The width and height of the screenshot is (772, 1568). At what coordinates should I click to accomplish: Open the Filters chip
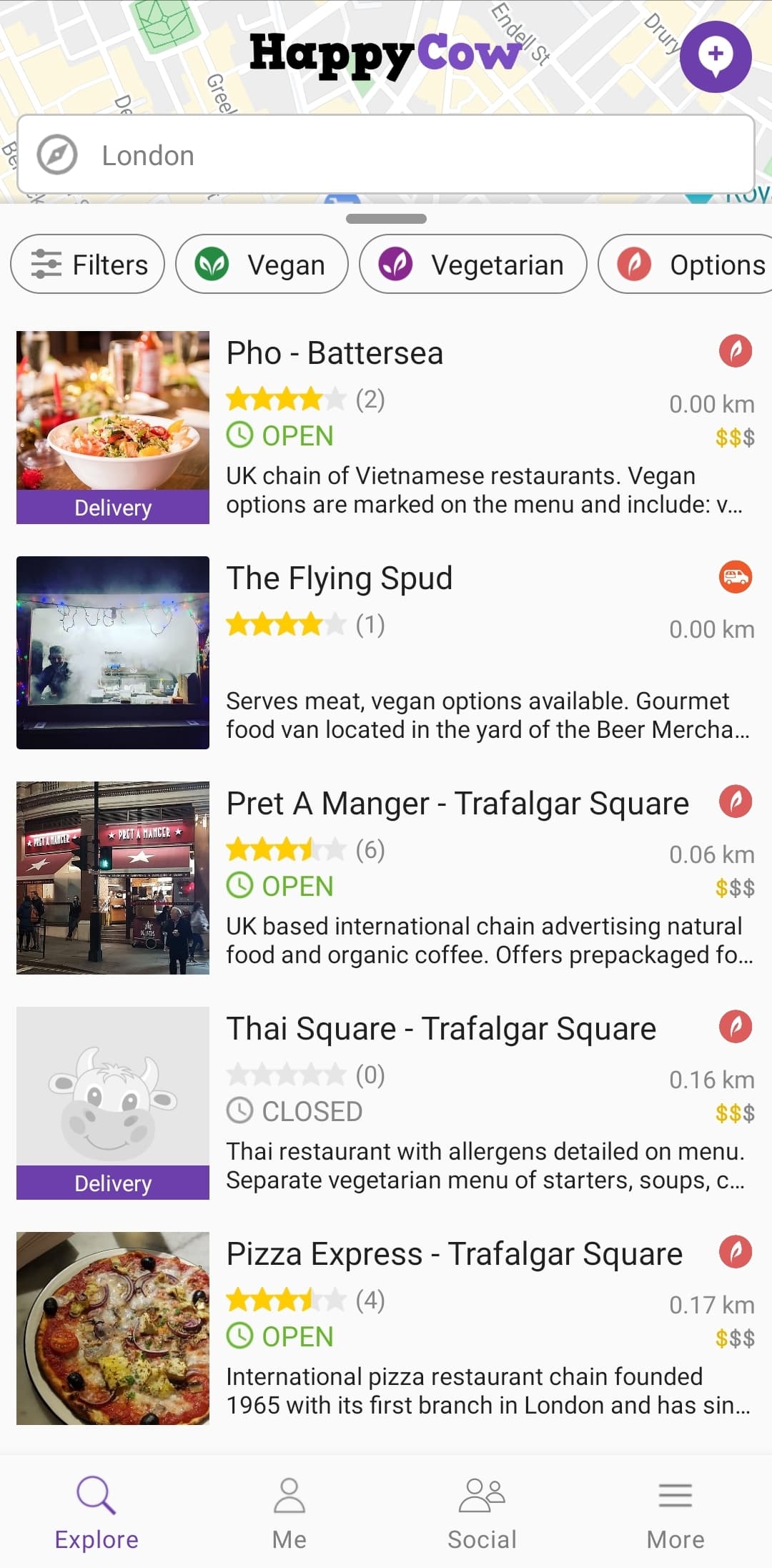click(88, 265)
